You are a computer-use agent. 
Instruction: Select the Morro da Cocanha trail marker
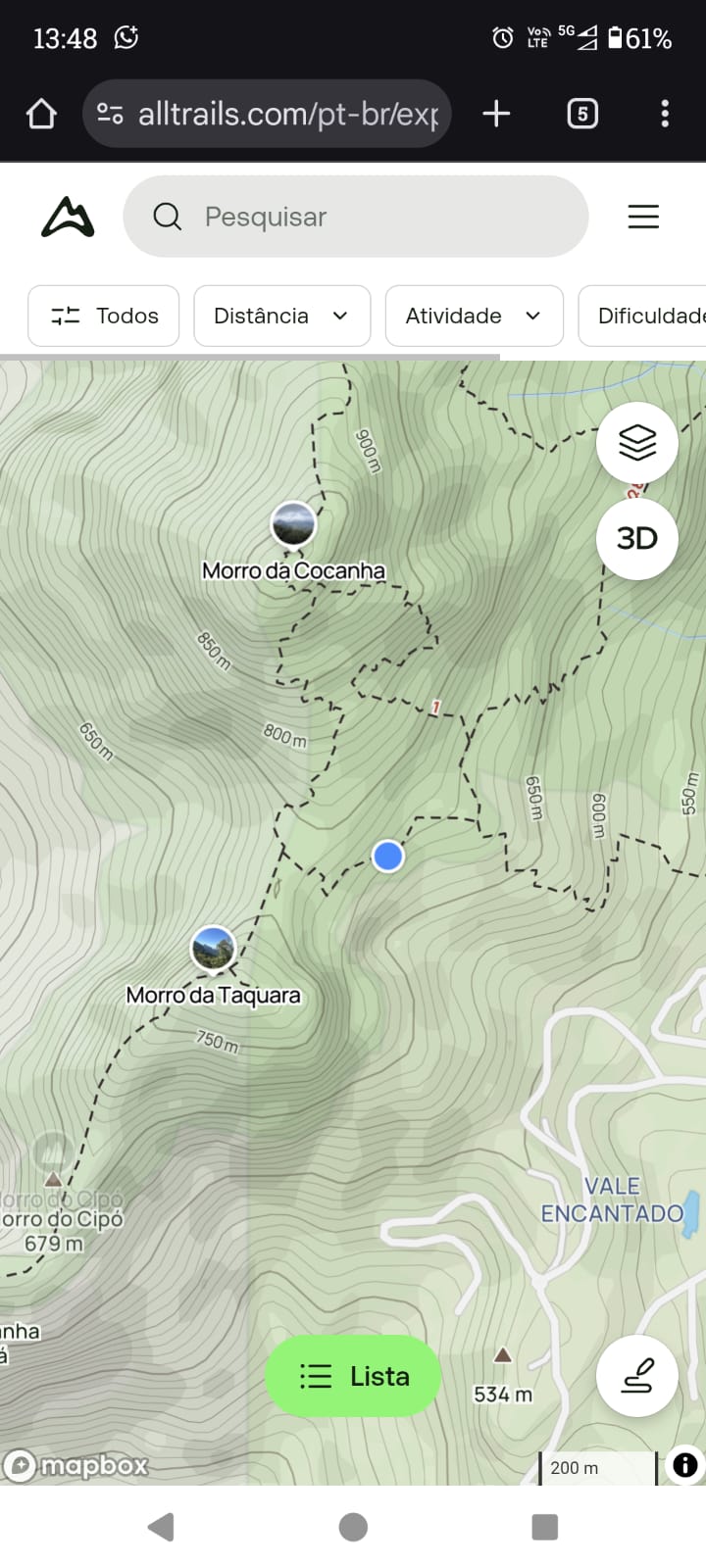pos(293,524)
